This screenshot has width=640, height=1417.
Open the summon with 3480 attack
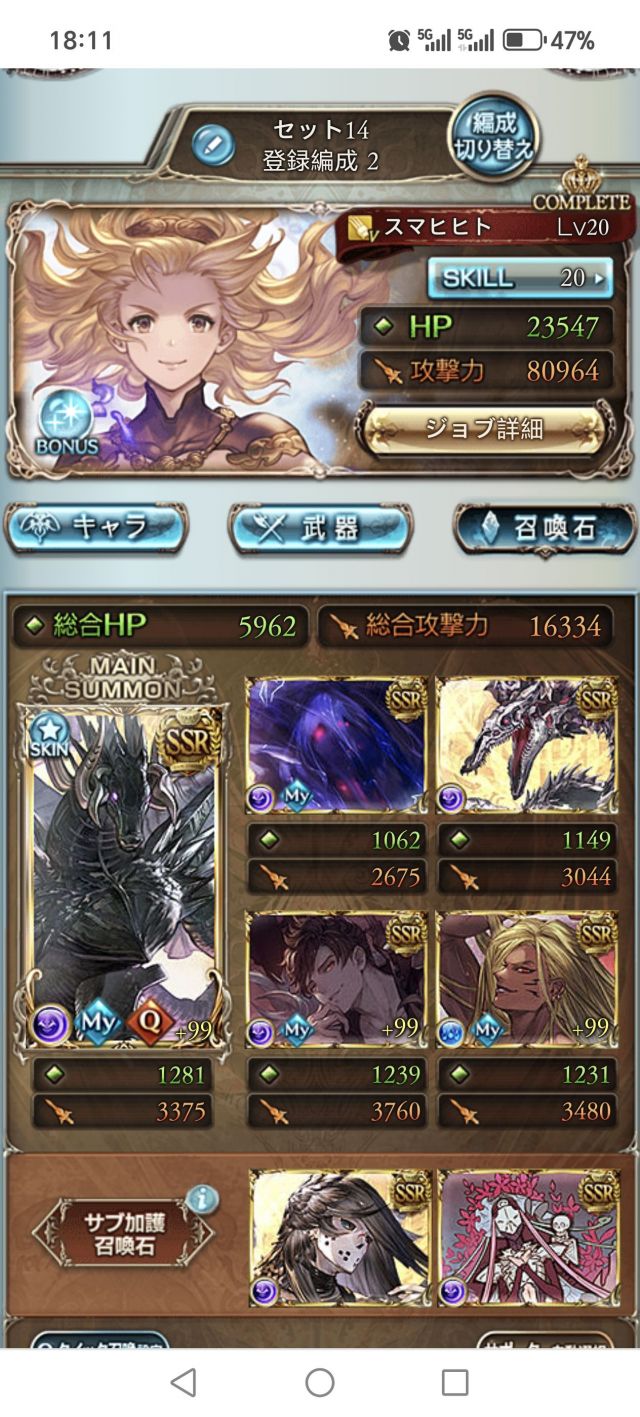click(x=528, y=980)
